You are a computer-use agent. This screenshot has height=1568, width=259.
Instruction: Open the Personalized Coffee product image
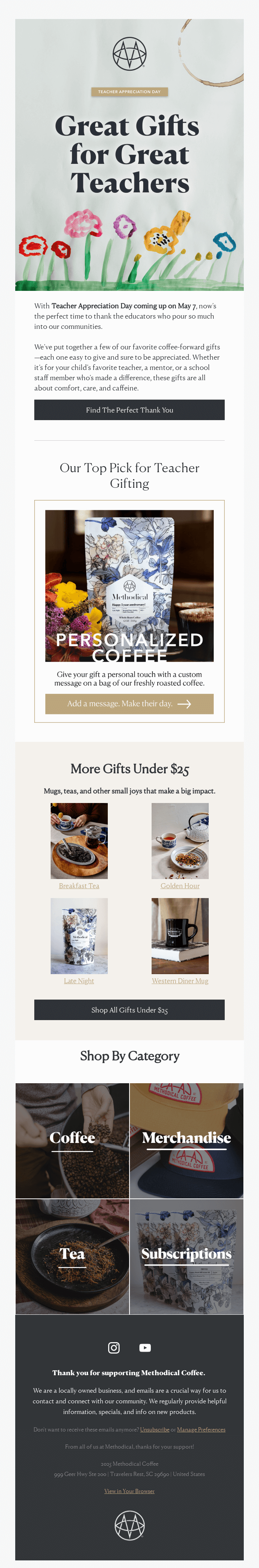[129, 585]
